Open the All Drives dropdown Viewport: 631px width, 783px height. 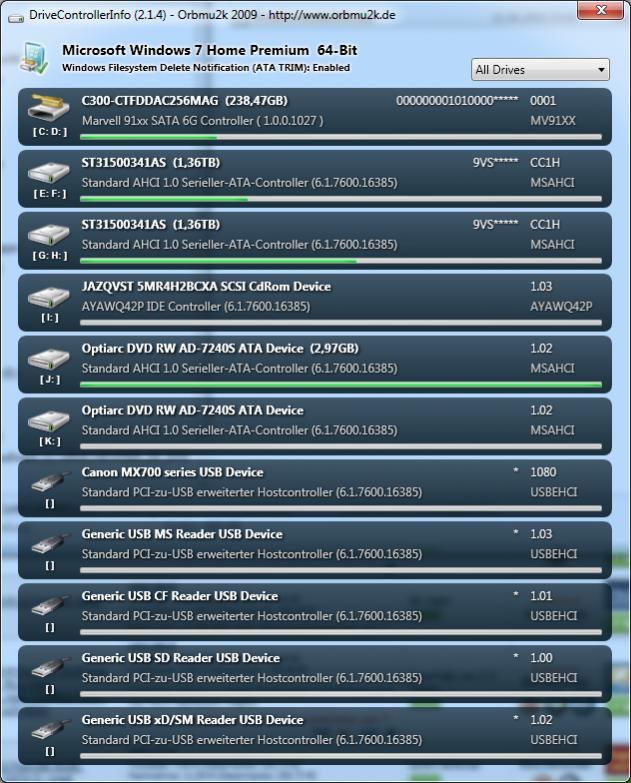point(540,70)
